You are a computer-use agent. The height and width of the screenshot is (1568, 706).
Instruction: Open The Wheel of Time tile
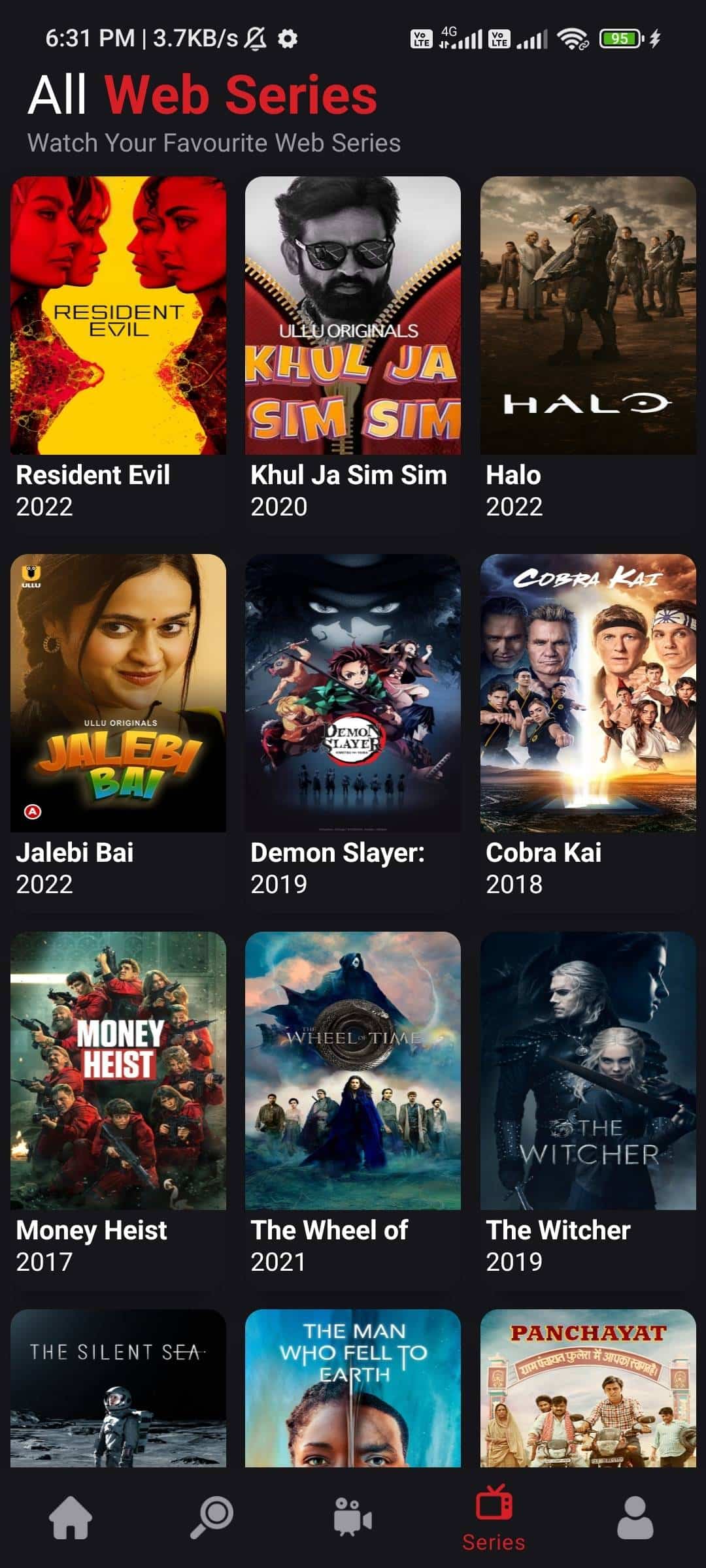[x=353, y=1070]
